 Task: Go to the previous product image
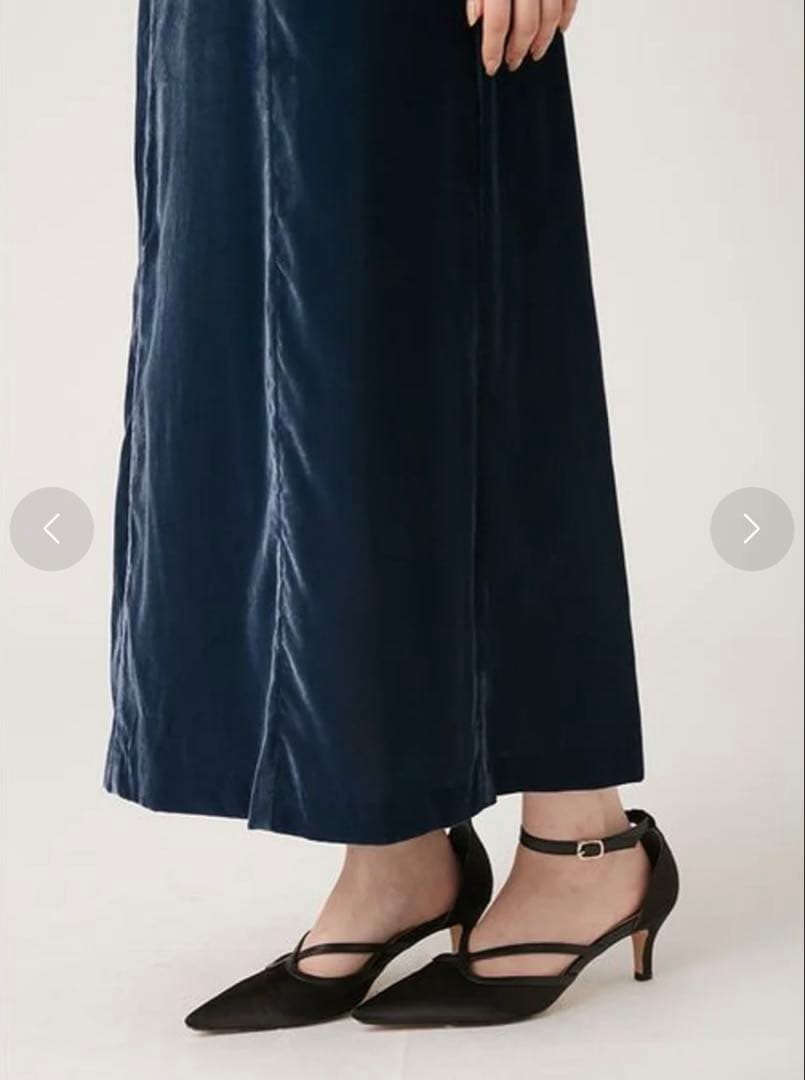click(52, 529)
